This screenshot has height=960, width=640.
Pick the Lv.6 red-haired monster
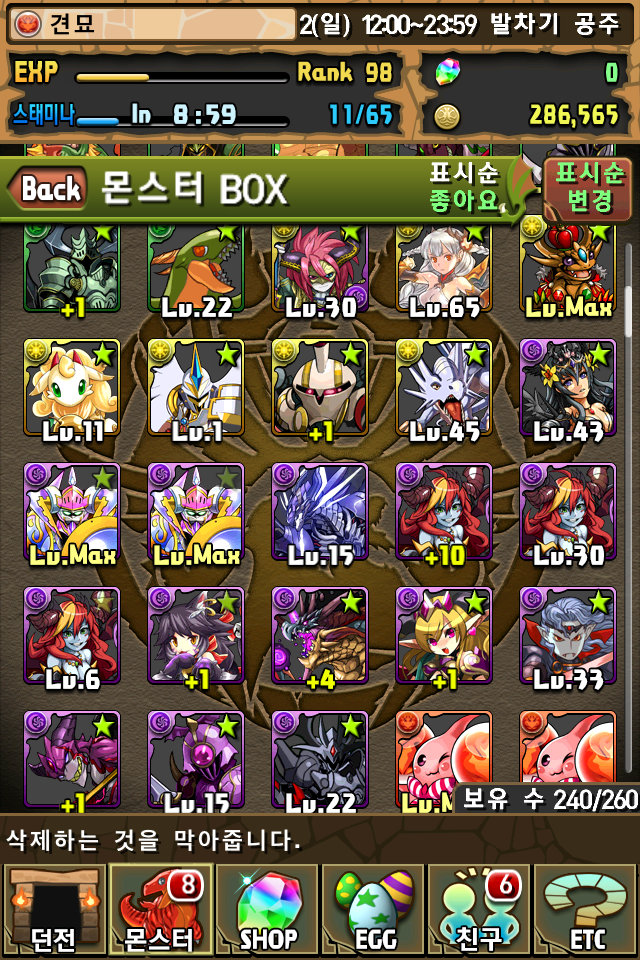coord(72,636)
